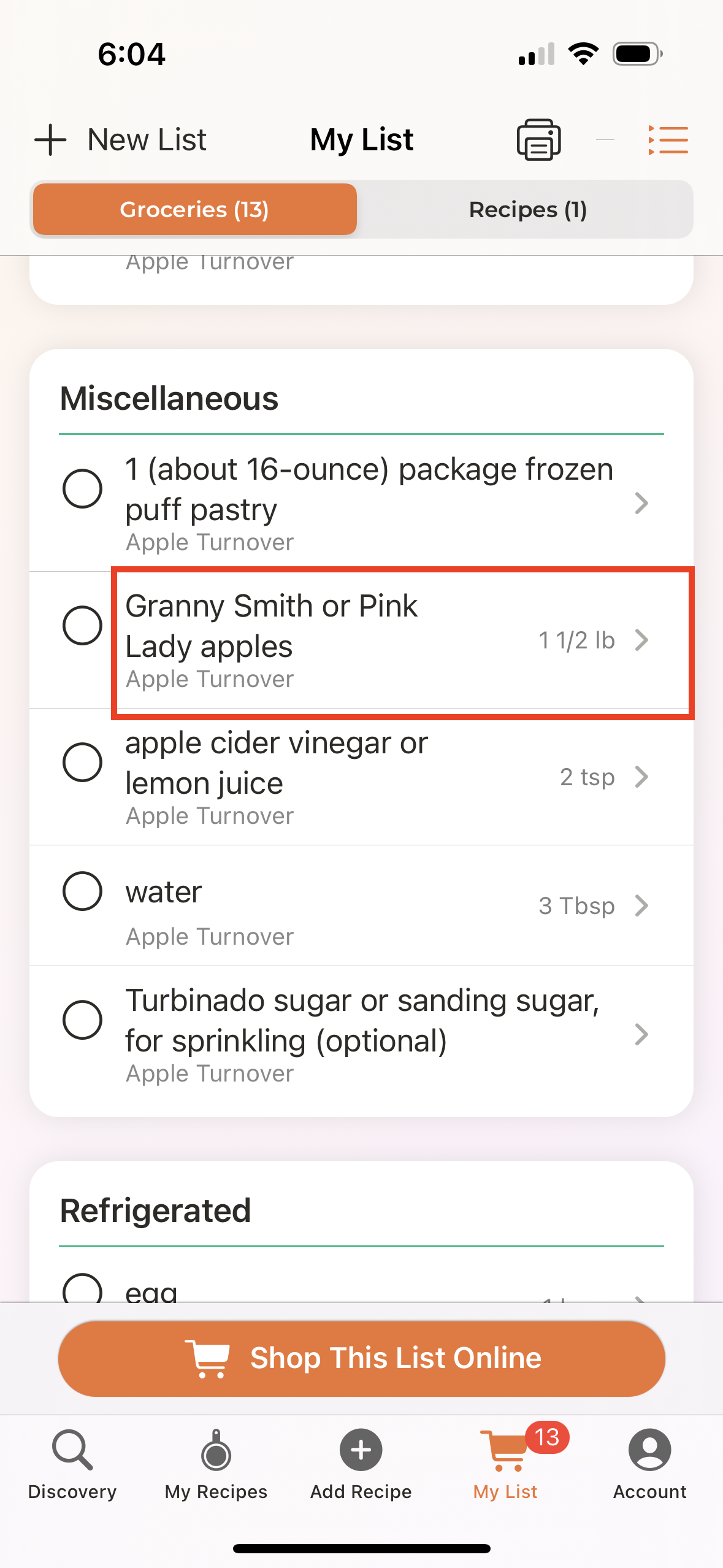Tap Shop This List Online
Image resolution: width=723 pixels, height=1568 pixels.
[x=362, y=1358]
